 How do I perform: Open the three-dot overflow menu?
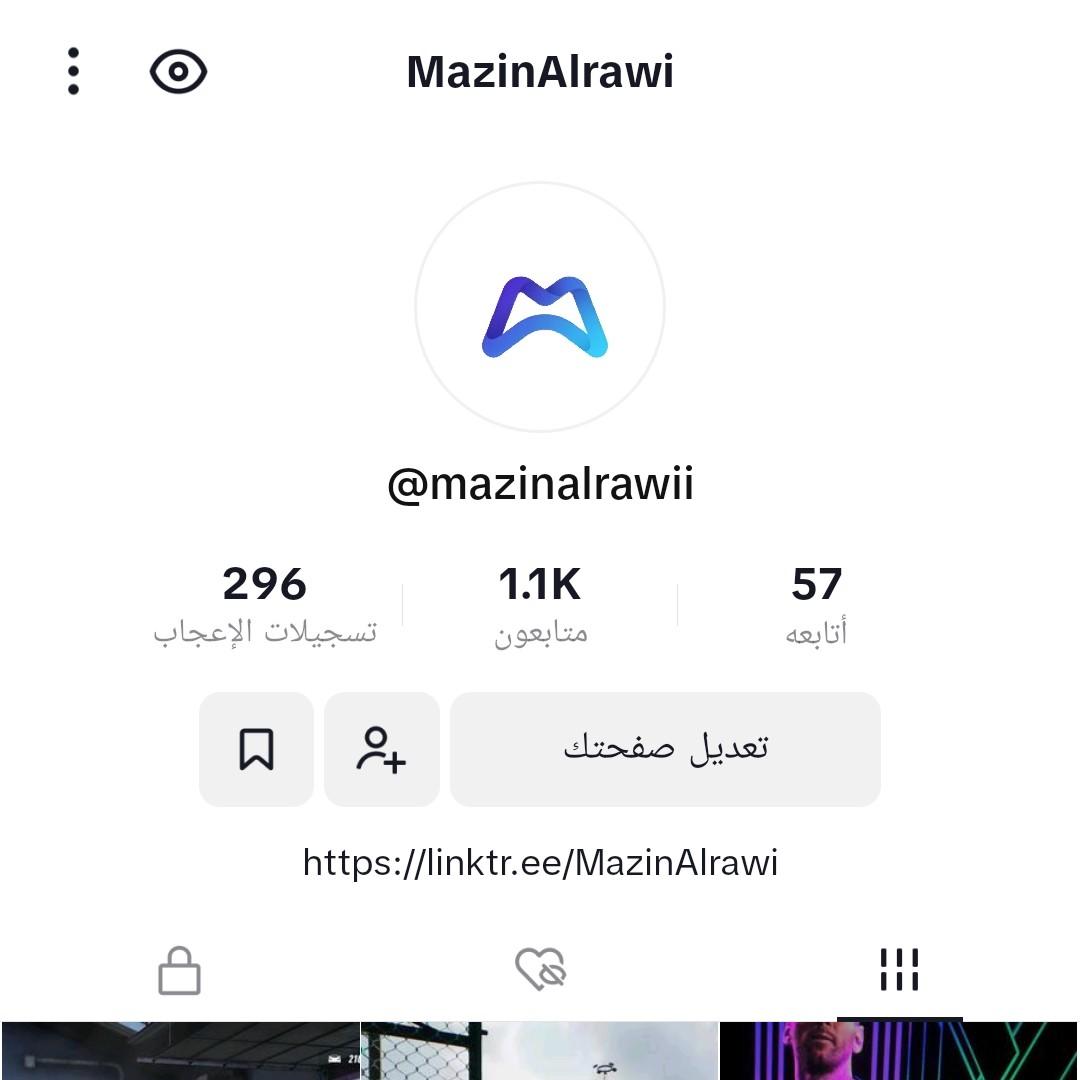point(73,71)
